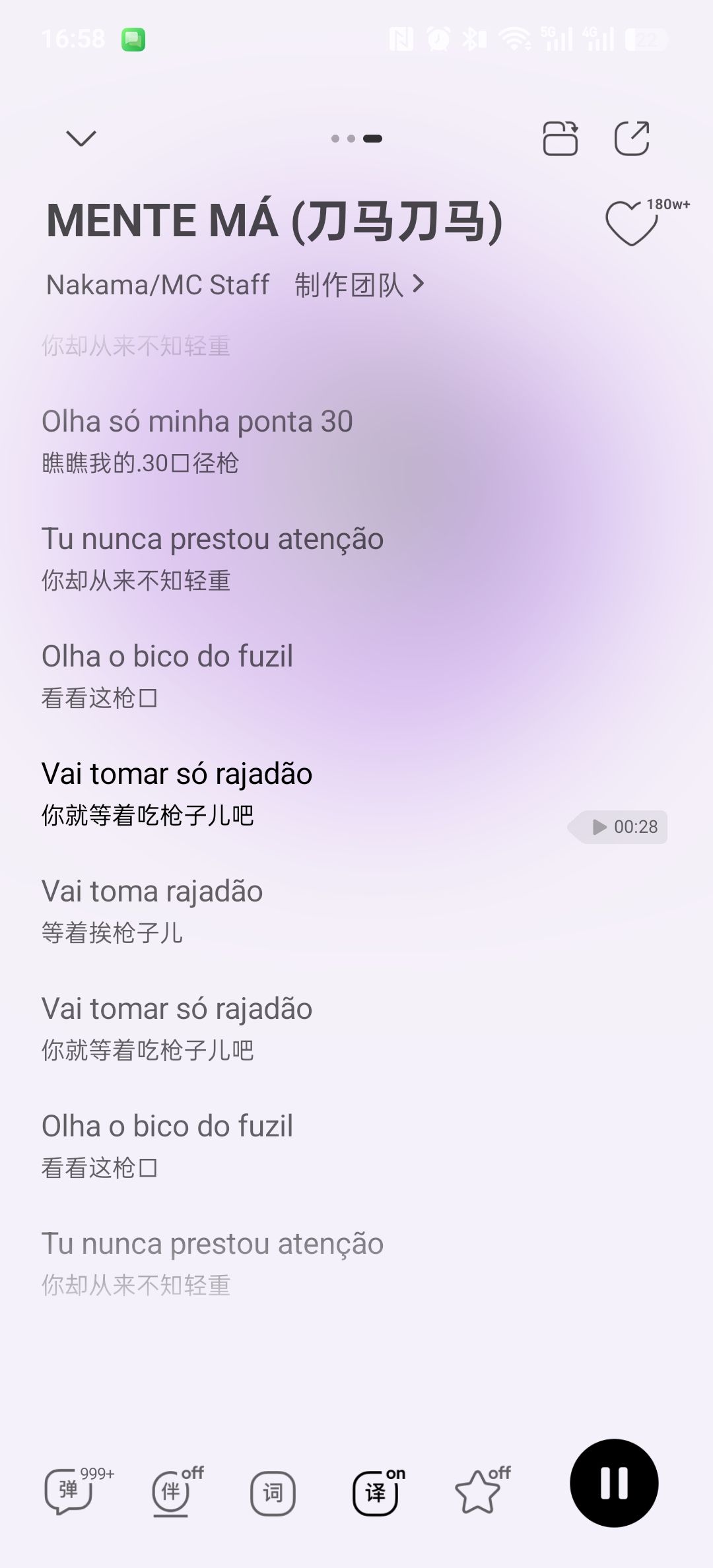The width and height of the screenshot is (713, 1568).
Task: Toggle the 伴 accompaniment mode
Action: pos(171,1492)
